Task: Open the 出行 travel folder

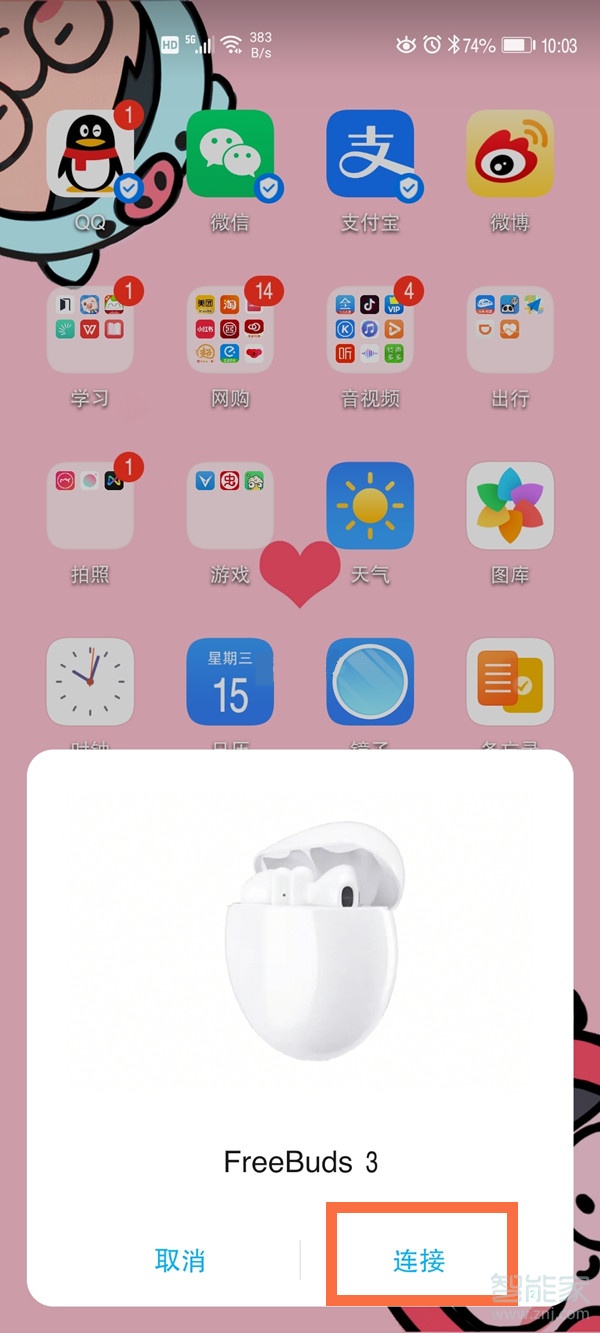Action: 510,330
